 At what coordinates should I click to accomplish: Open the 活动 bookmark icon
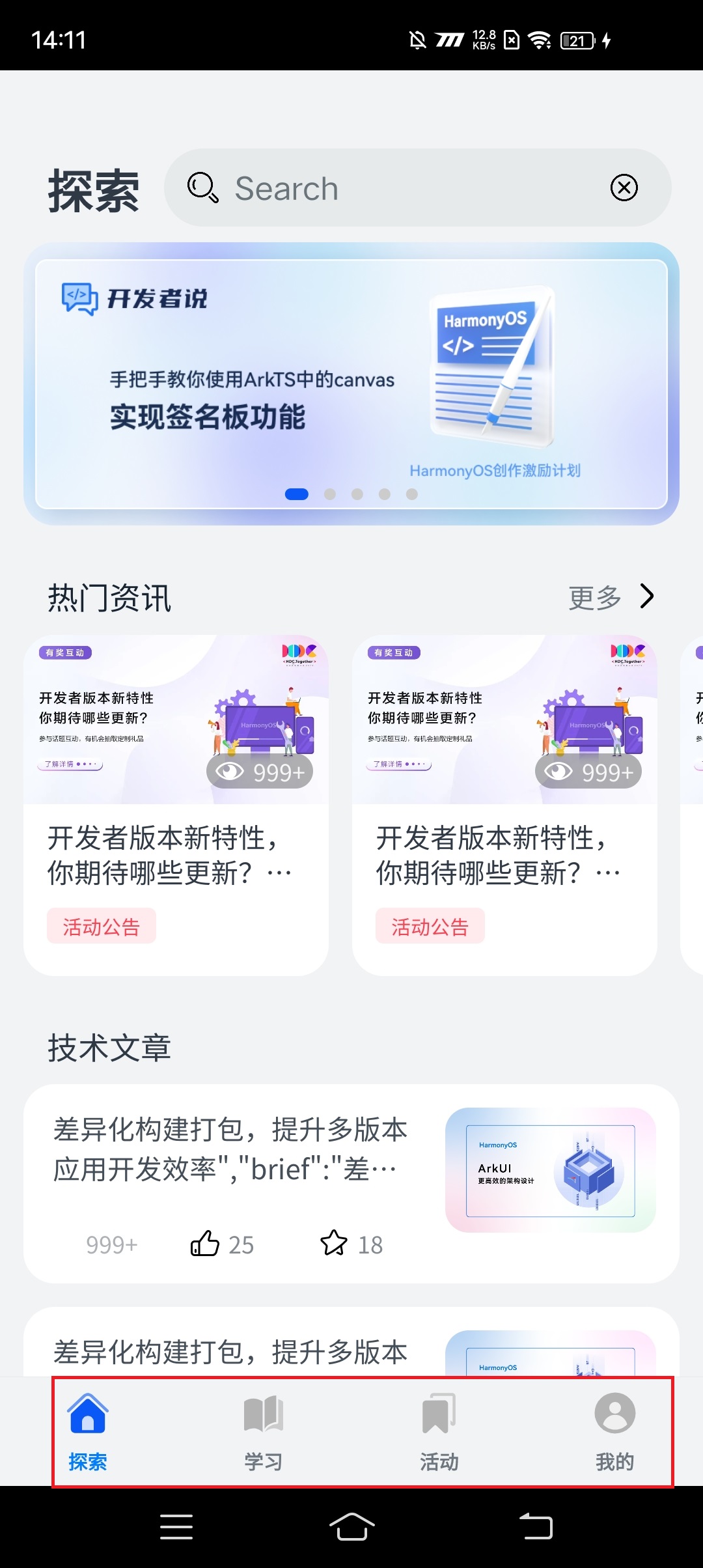coord(439,1415)
